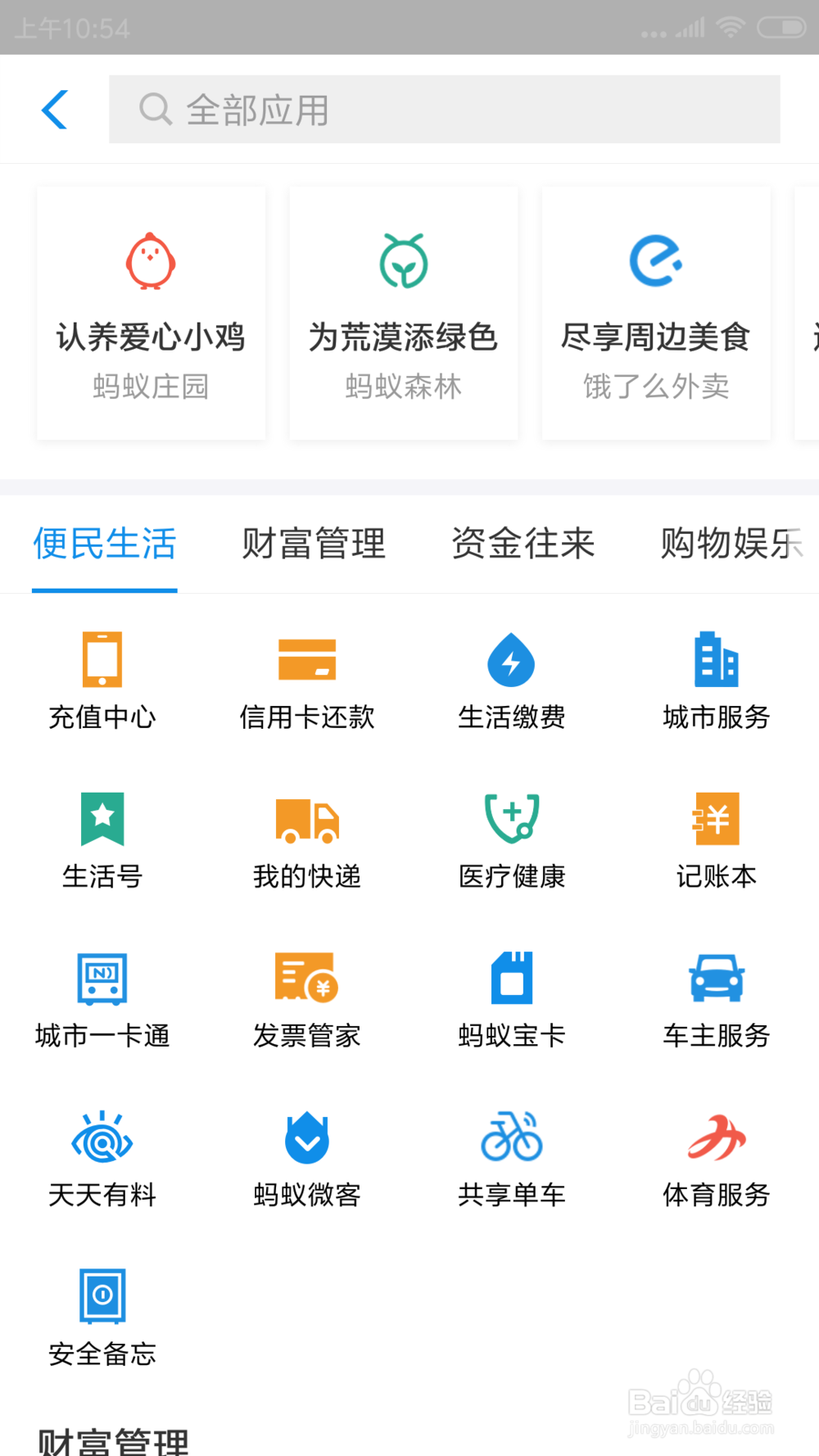Select the 购物娱乐 tab
The height and width of the screenshot is (1456, 819).
pos(731,544)
